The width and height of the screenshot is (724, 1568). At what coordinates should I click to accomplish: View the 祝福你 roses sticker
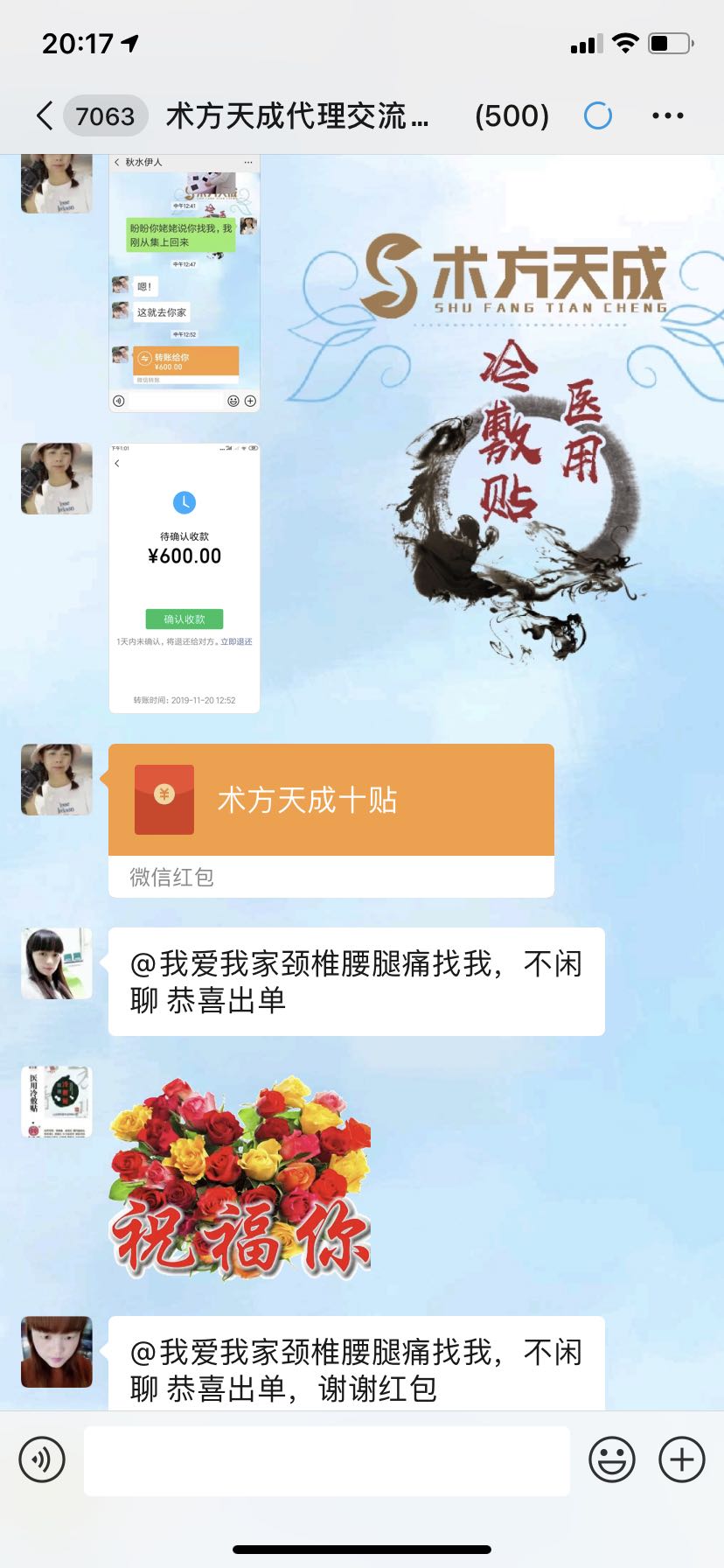pos(240,1178)
